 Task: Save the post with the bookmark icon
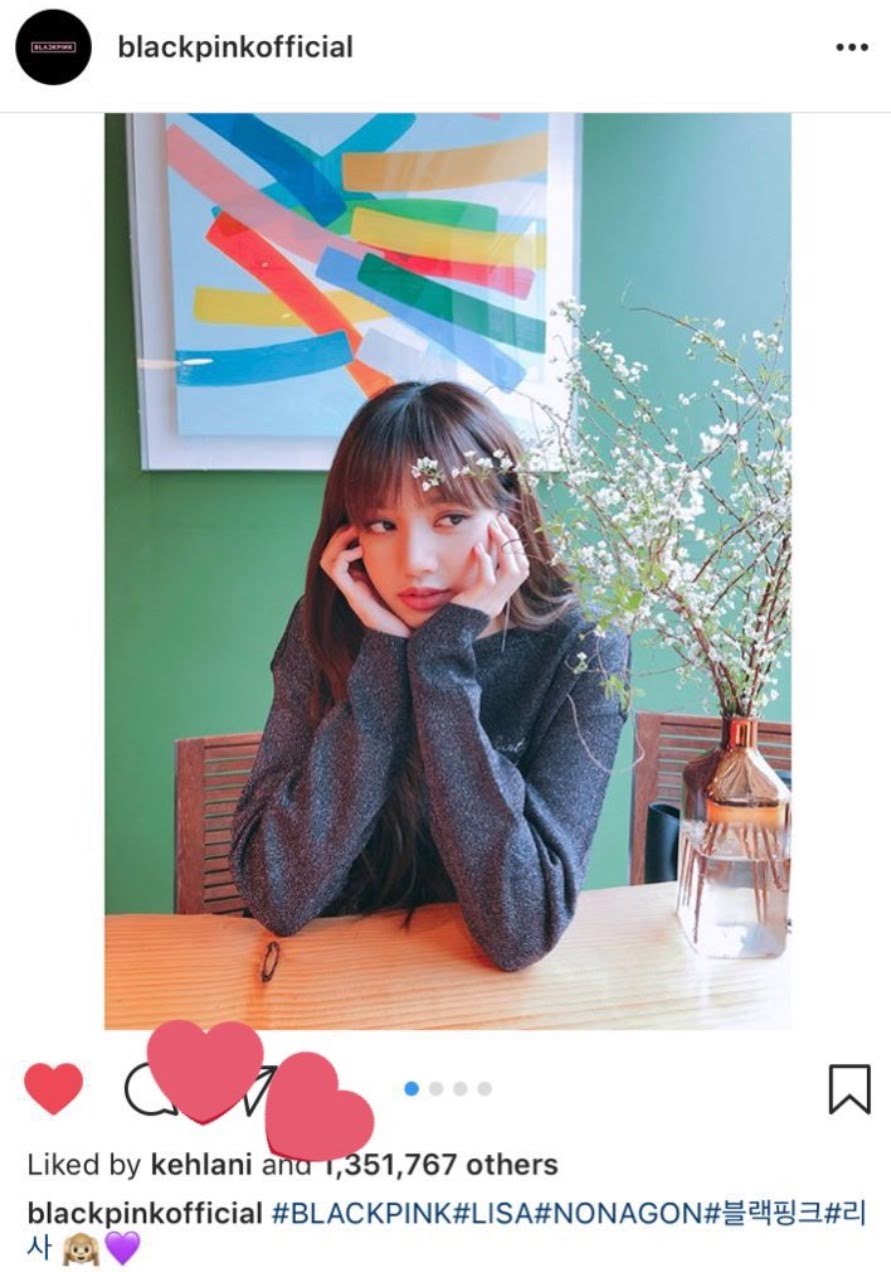pyautogui.click(x=849, y=1089)
